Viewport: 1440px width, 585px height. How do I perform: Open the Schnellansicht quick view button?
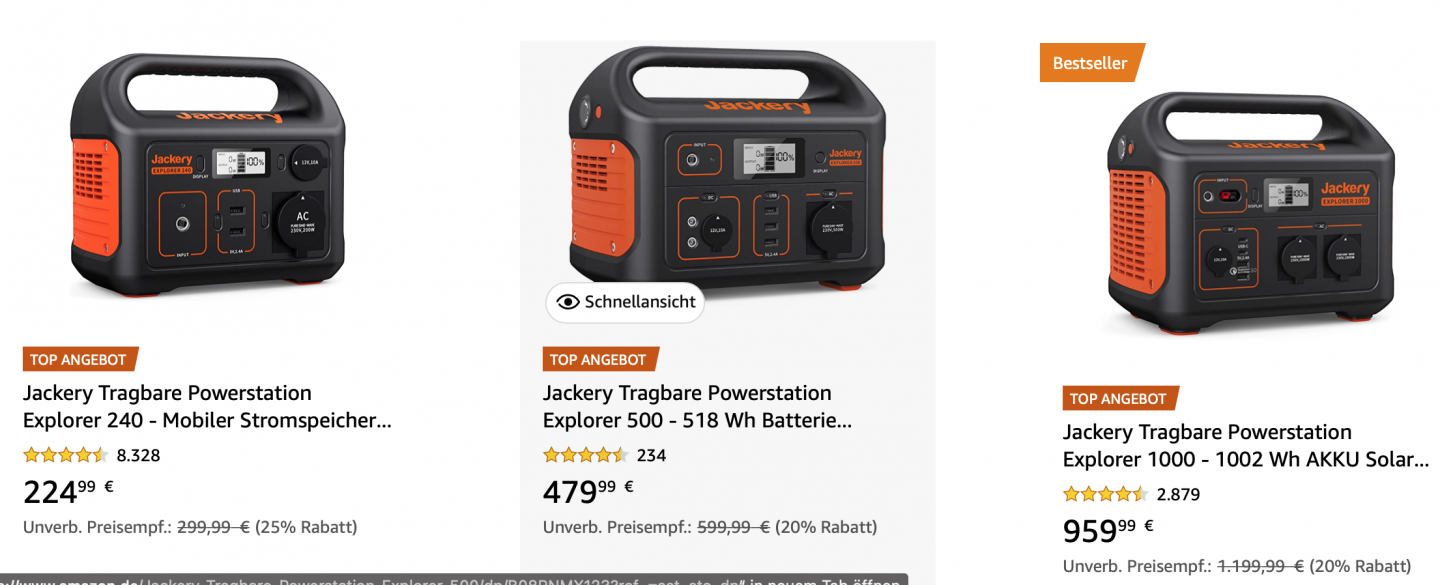[625, 302]
